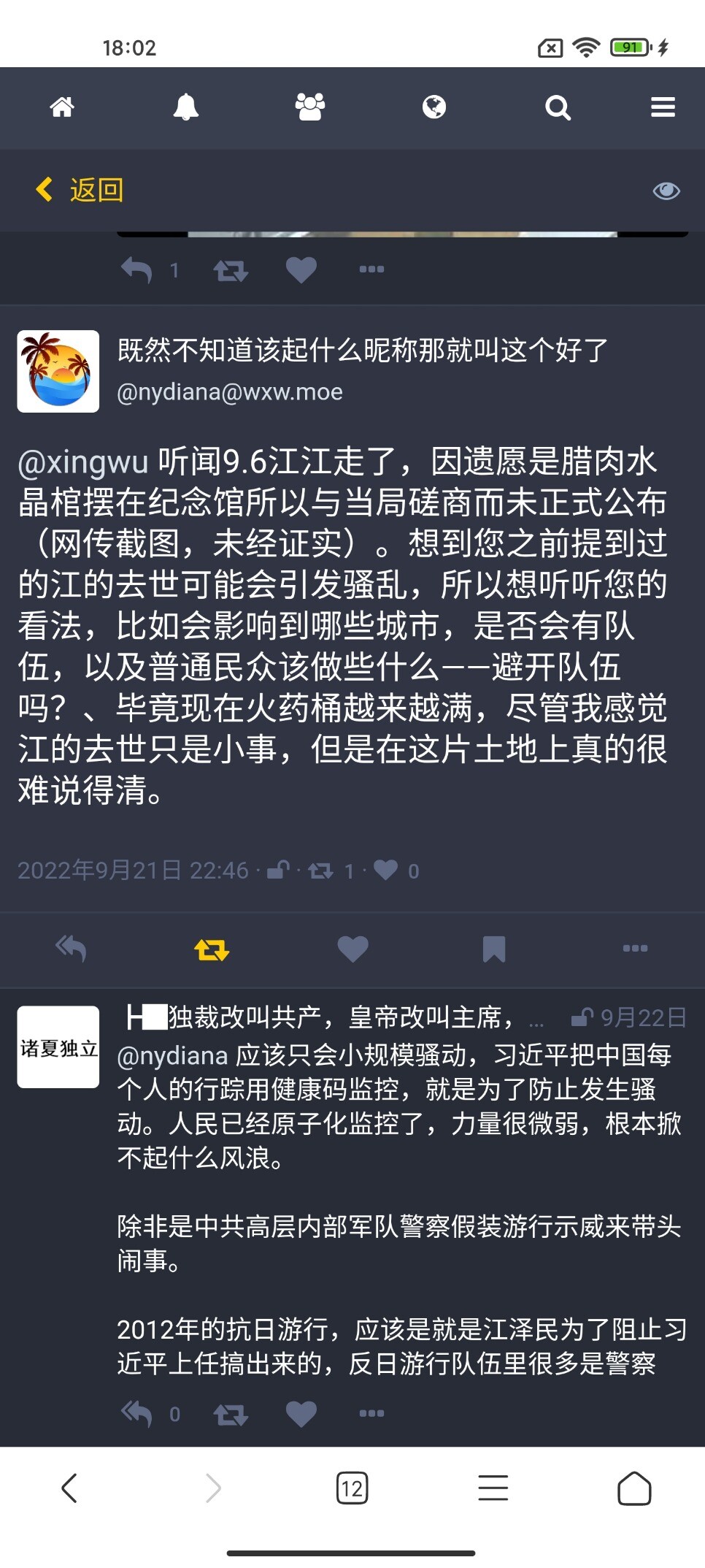Image resolution: width=705 pixels, height=1568 pixels.
Task: Open the 诸夏独立 avatar profile
Action: point(58,1047)
